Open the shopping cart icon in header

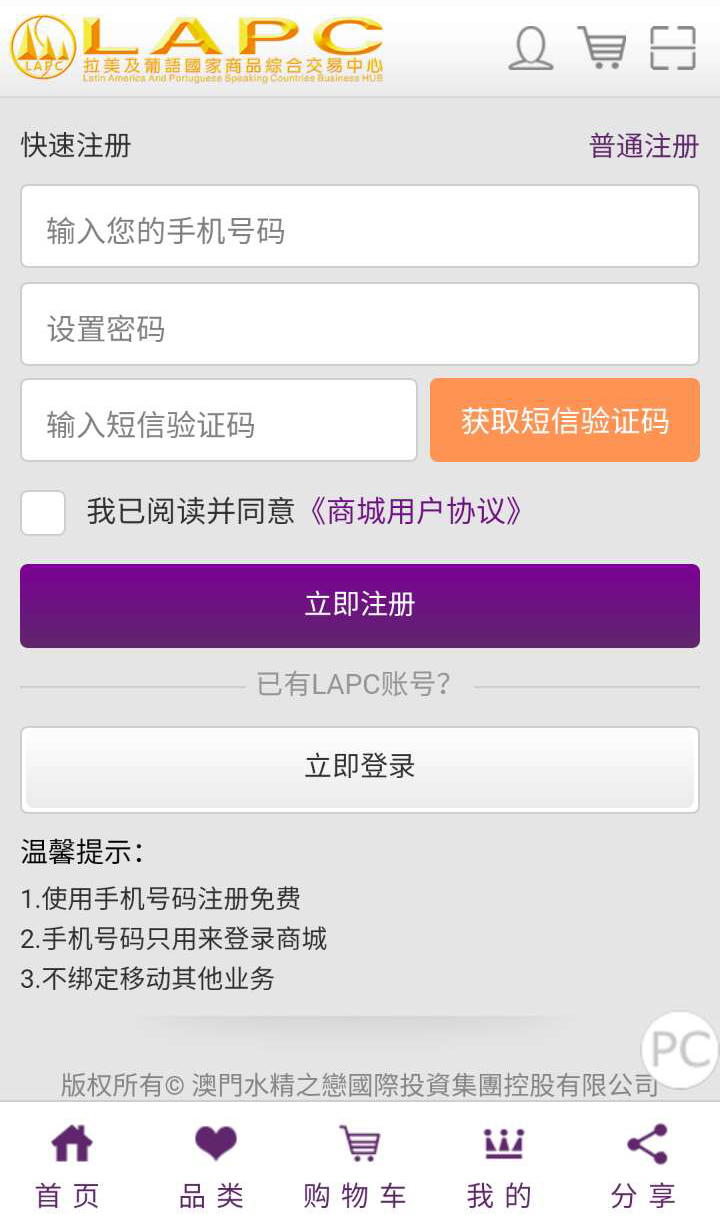tap(602, 47)
